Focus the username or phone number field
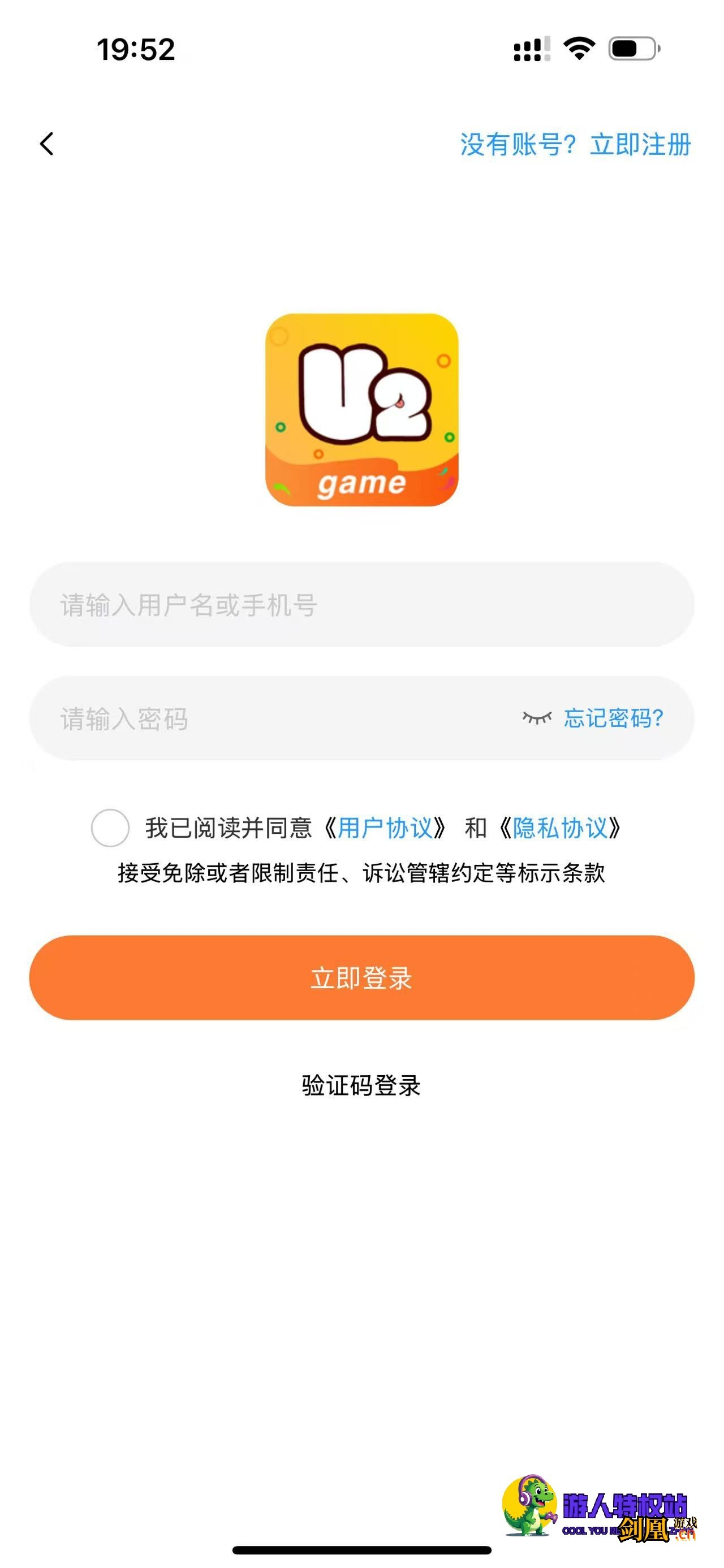Viewport: 724px width, 1568px height. (361, 604)
